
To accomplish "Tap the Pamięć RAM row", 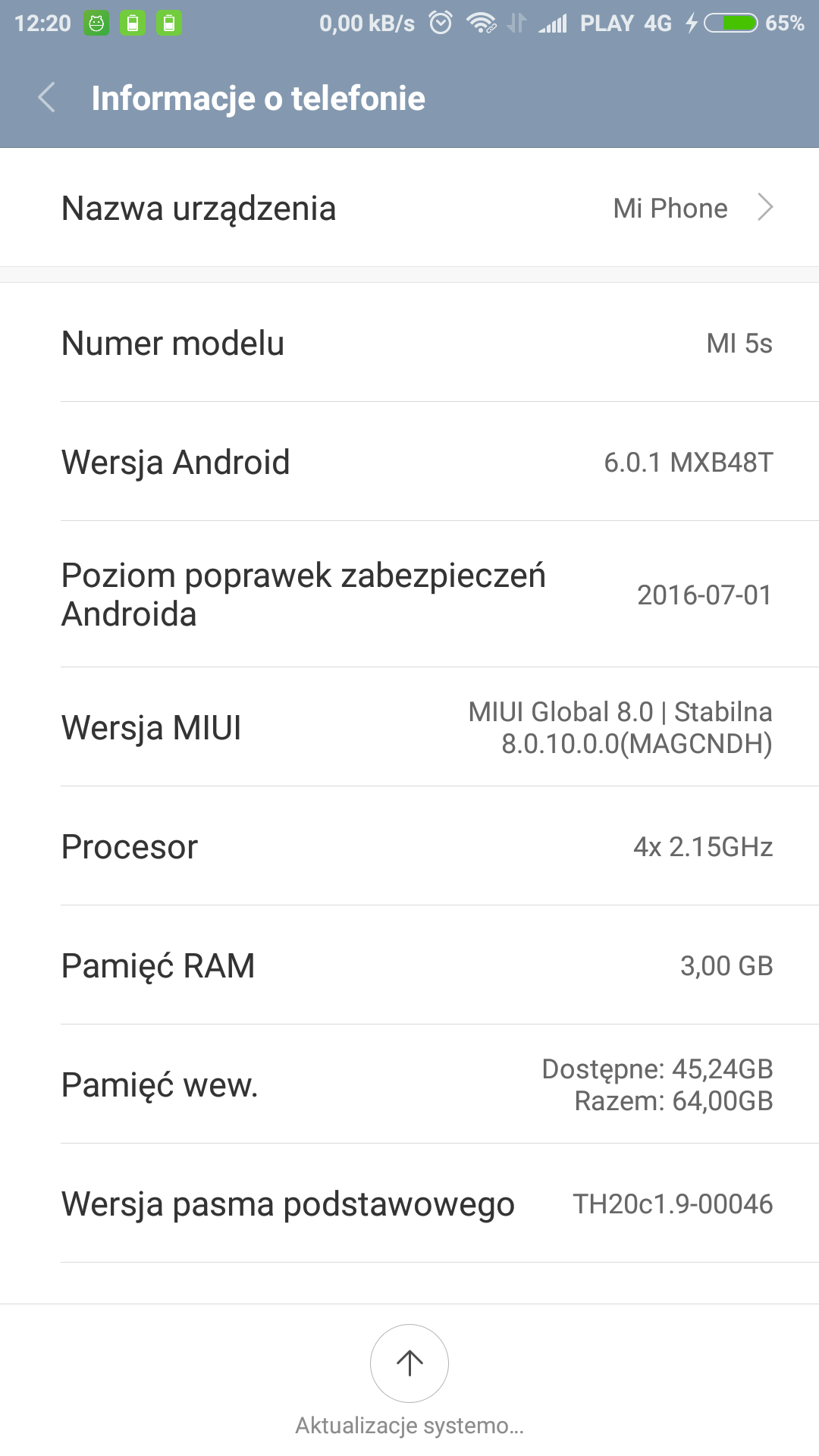I will click(409, 965).
